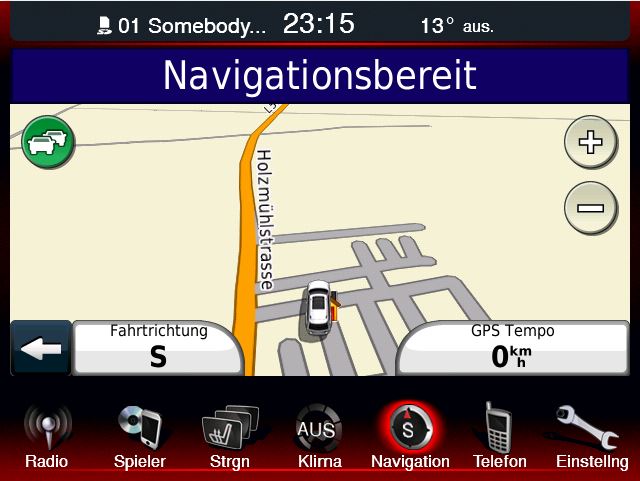Tap the Navigationsbereit banner

(x=320, y=76)
